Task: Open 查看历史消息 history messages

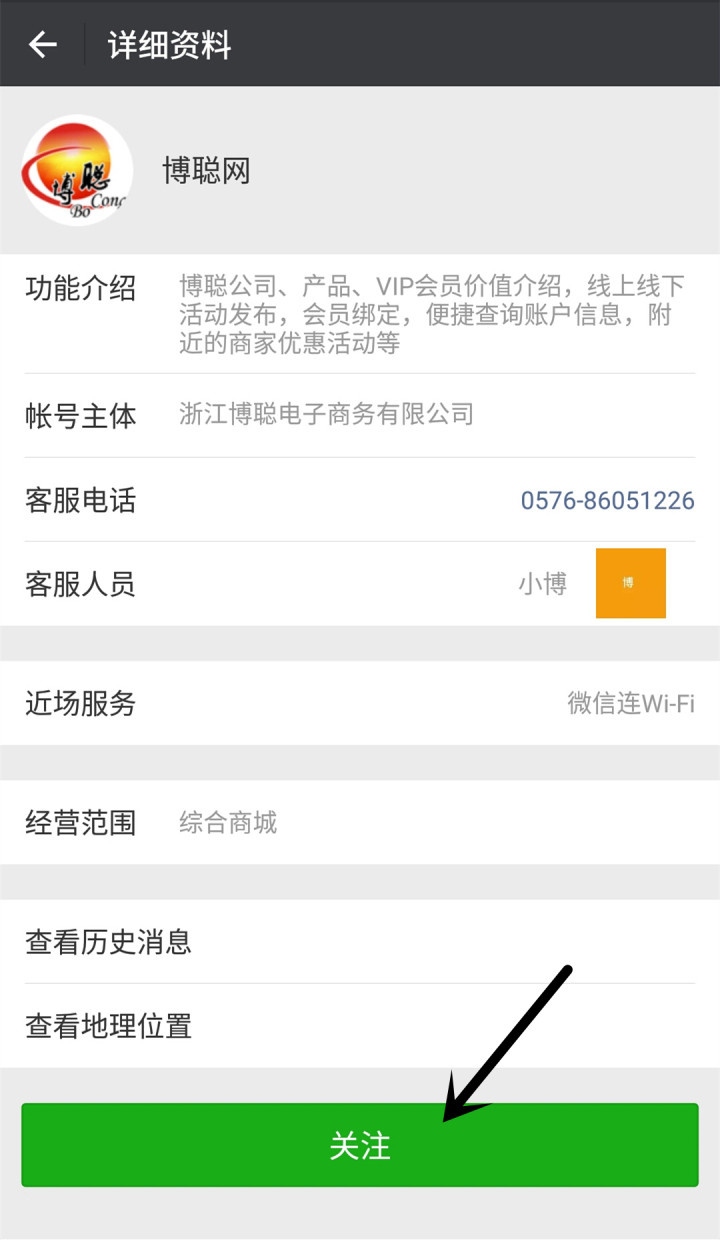Action: [360, 942]
